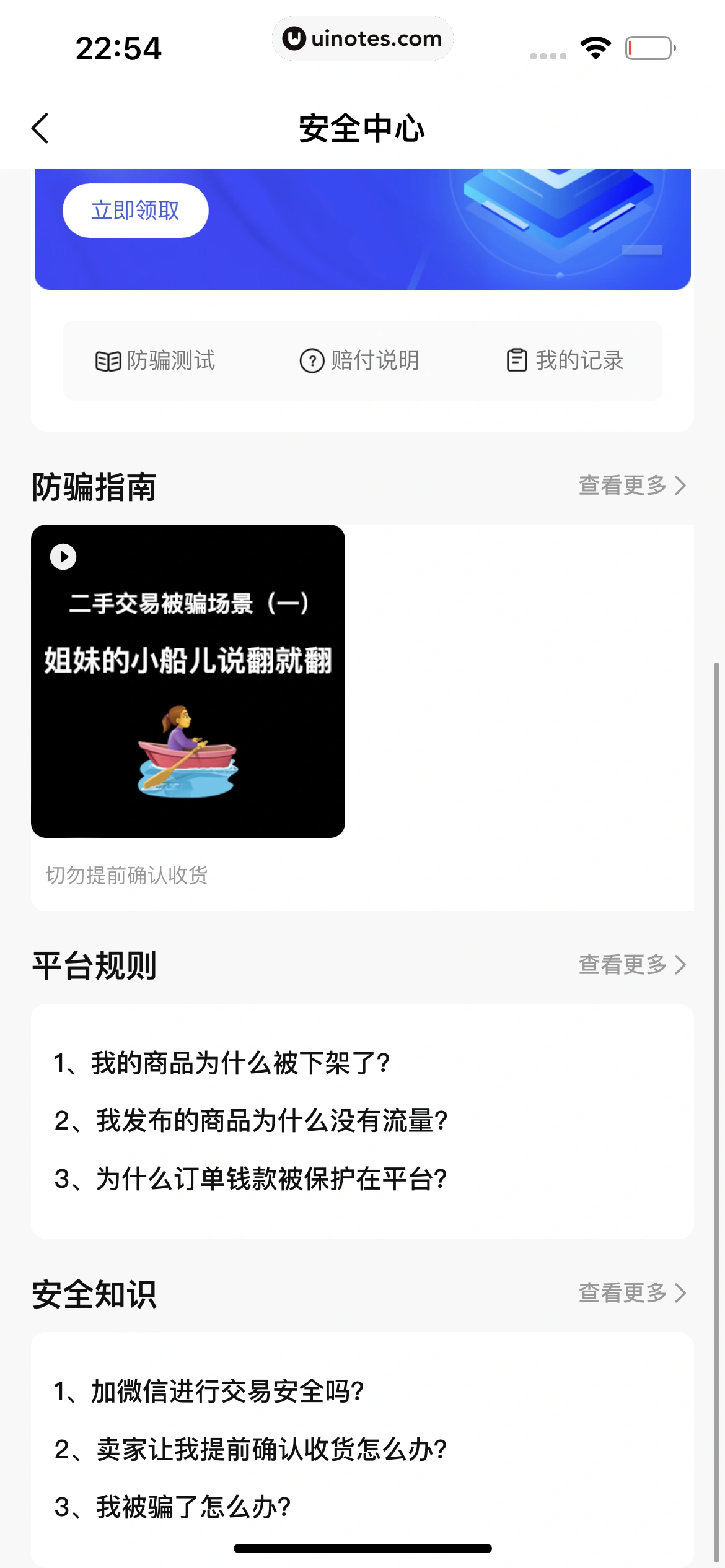
Task: Select the 安全知识 section header
Action: tap(94, 1294)
